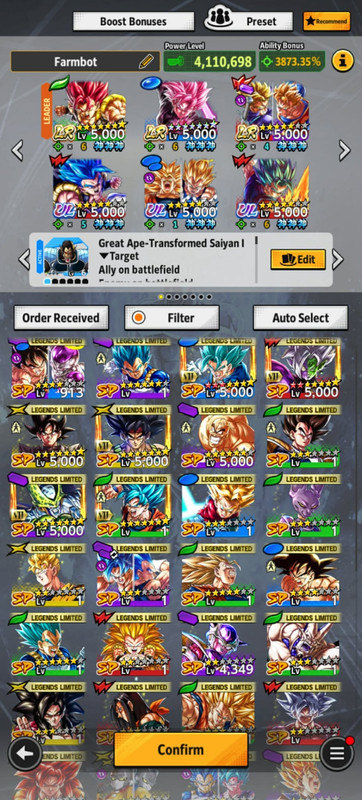
Task: Open the yellow info icon
Action: pos(343,61)
